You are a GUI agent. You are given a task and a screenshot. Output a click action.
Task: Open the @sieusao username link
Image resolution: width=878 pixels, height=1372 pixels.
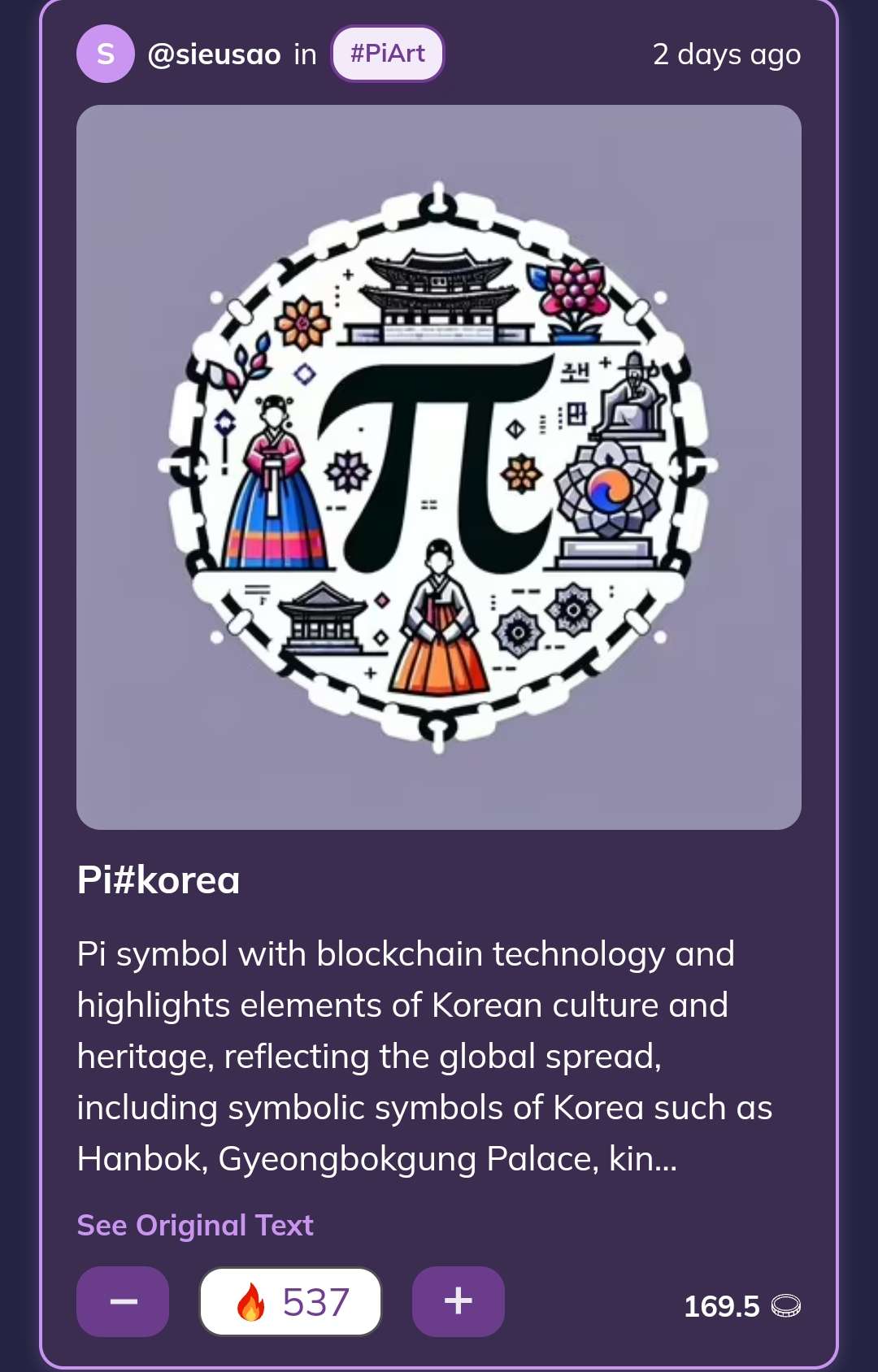(214, 54)
